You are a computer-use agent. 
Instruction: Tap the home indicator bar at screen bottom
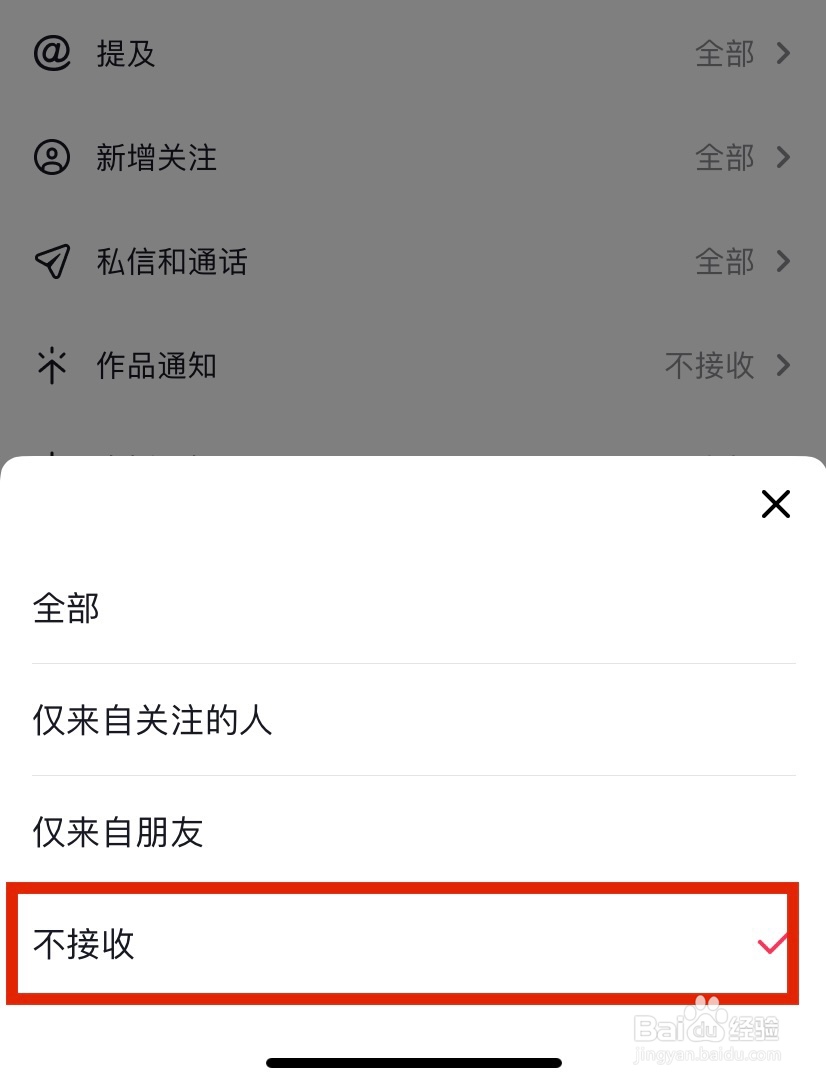point(413,1063)
